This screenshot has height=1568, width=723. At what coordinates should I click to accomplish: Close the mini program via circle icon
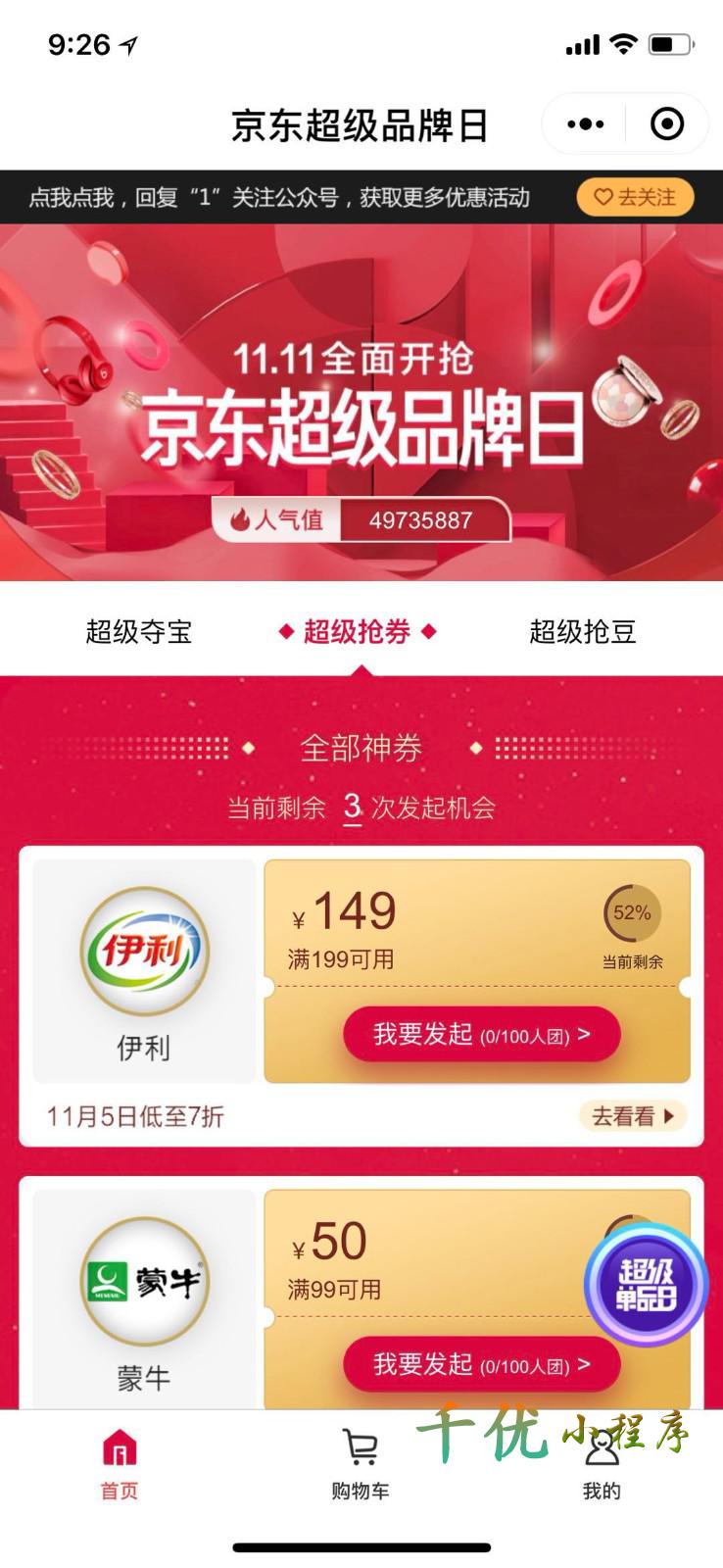pyautogui.click(x=667, y=124)
